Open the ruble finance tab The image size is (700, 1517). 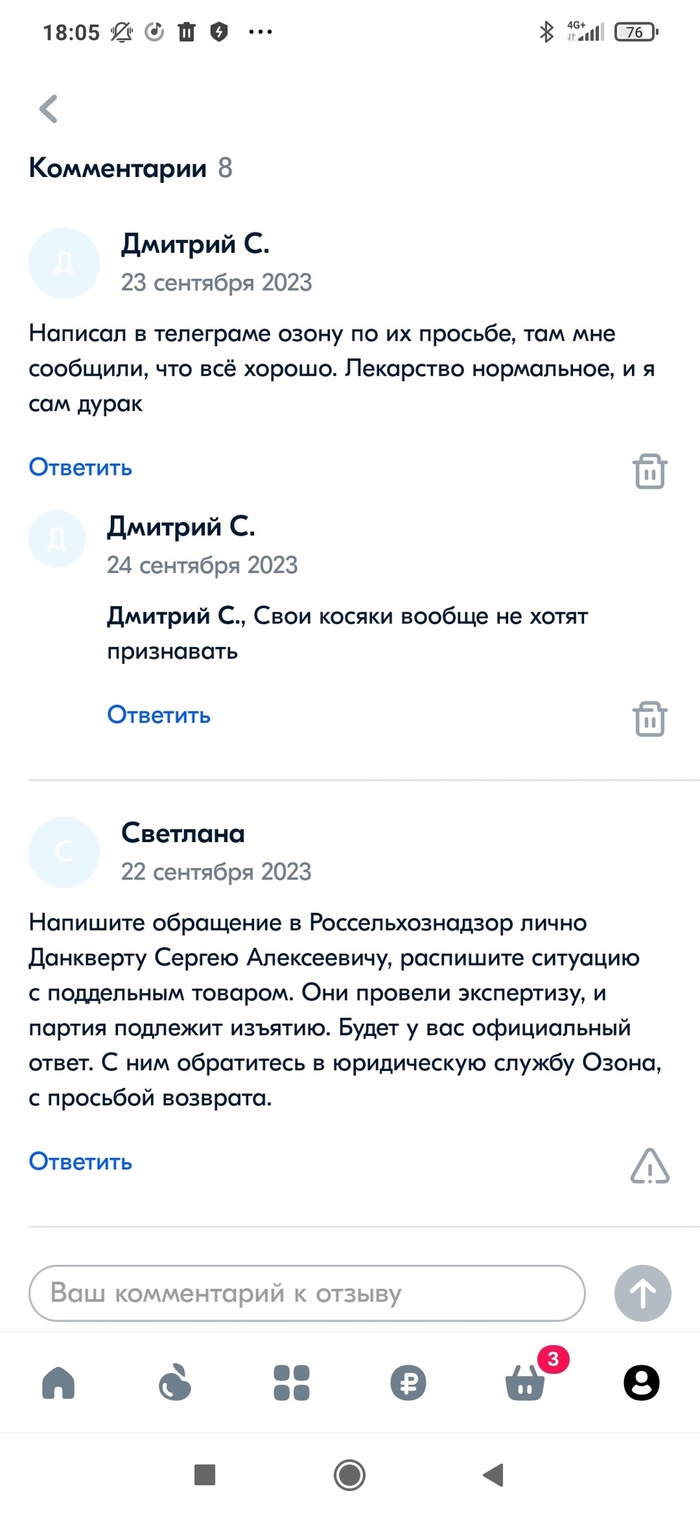(408, 1383)
